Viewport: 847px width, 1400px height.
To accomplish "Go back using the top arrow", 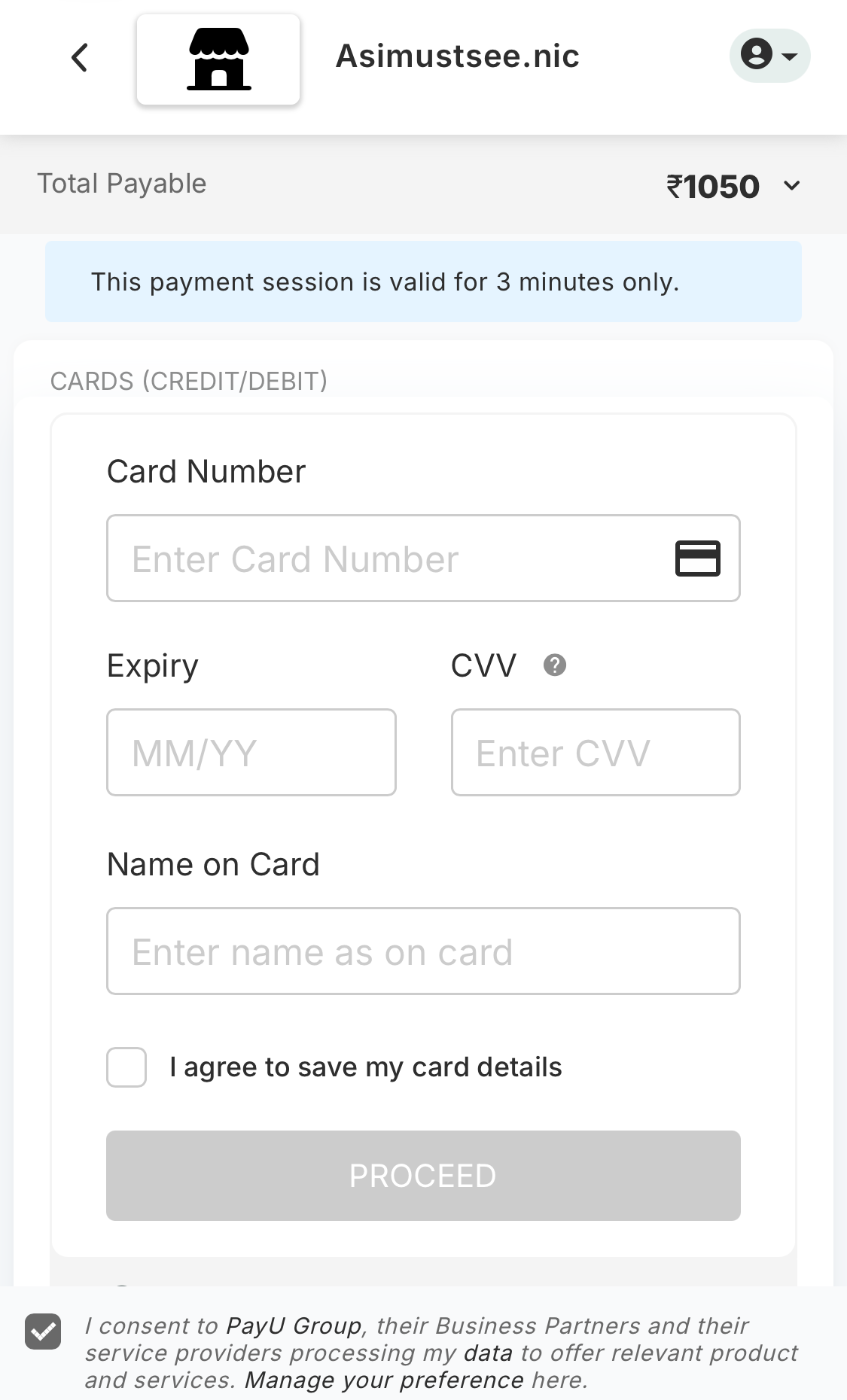I will [x=80, y=58].
